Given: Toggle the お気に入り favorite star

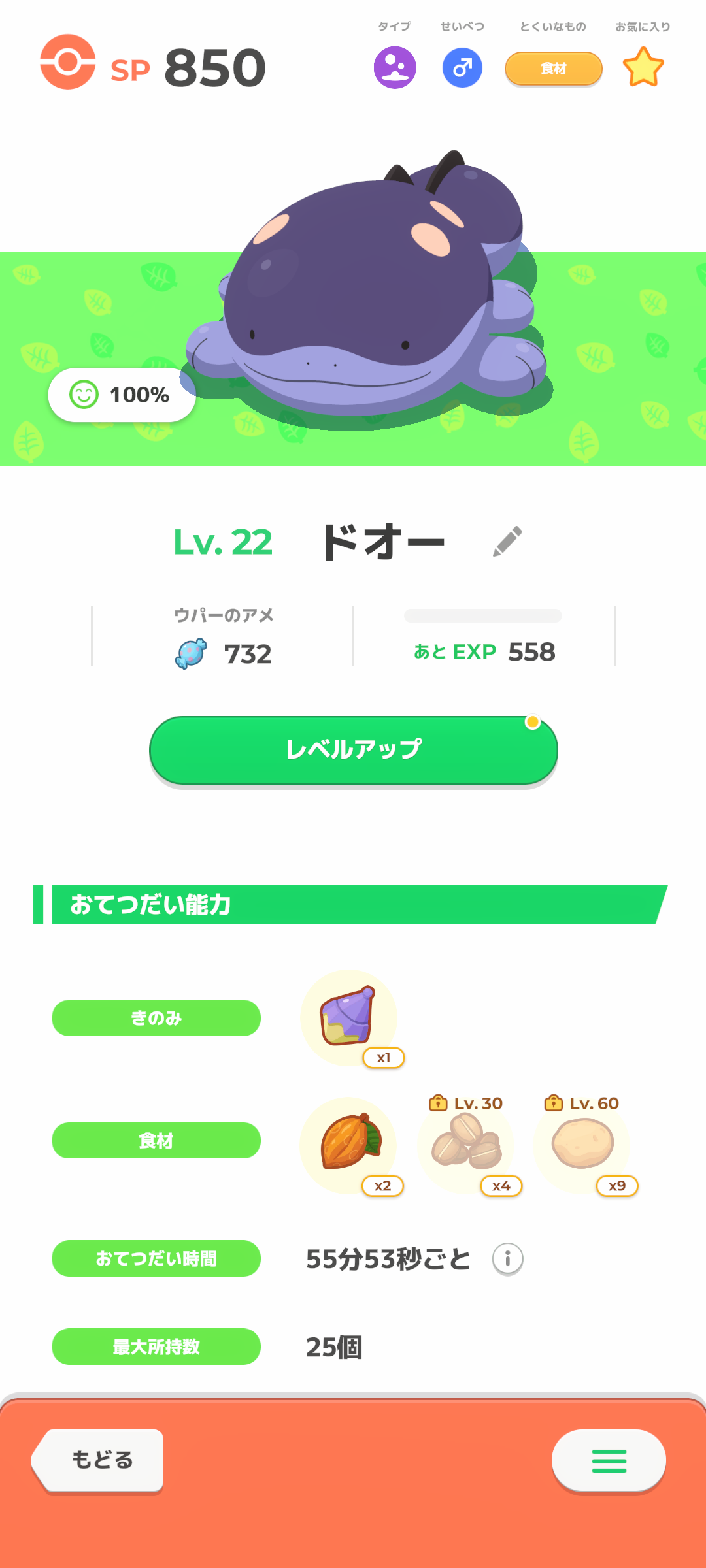Looking at the screenshot, I should (x=643, y=67).
